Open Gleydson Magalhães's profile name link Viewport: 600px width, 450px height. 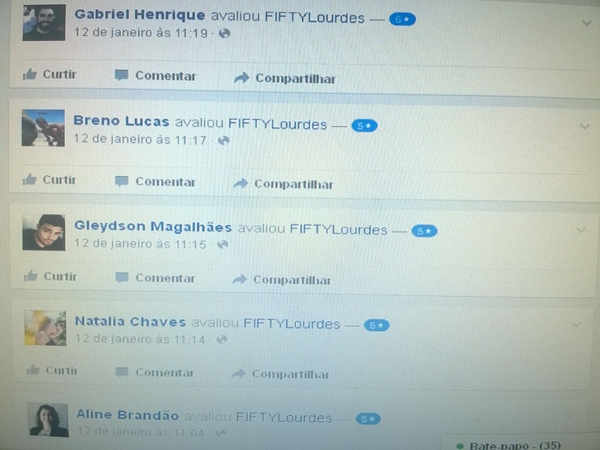coord(153,228)
